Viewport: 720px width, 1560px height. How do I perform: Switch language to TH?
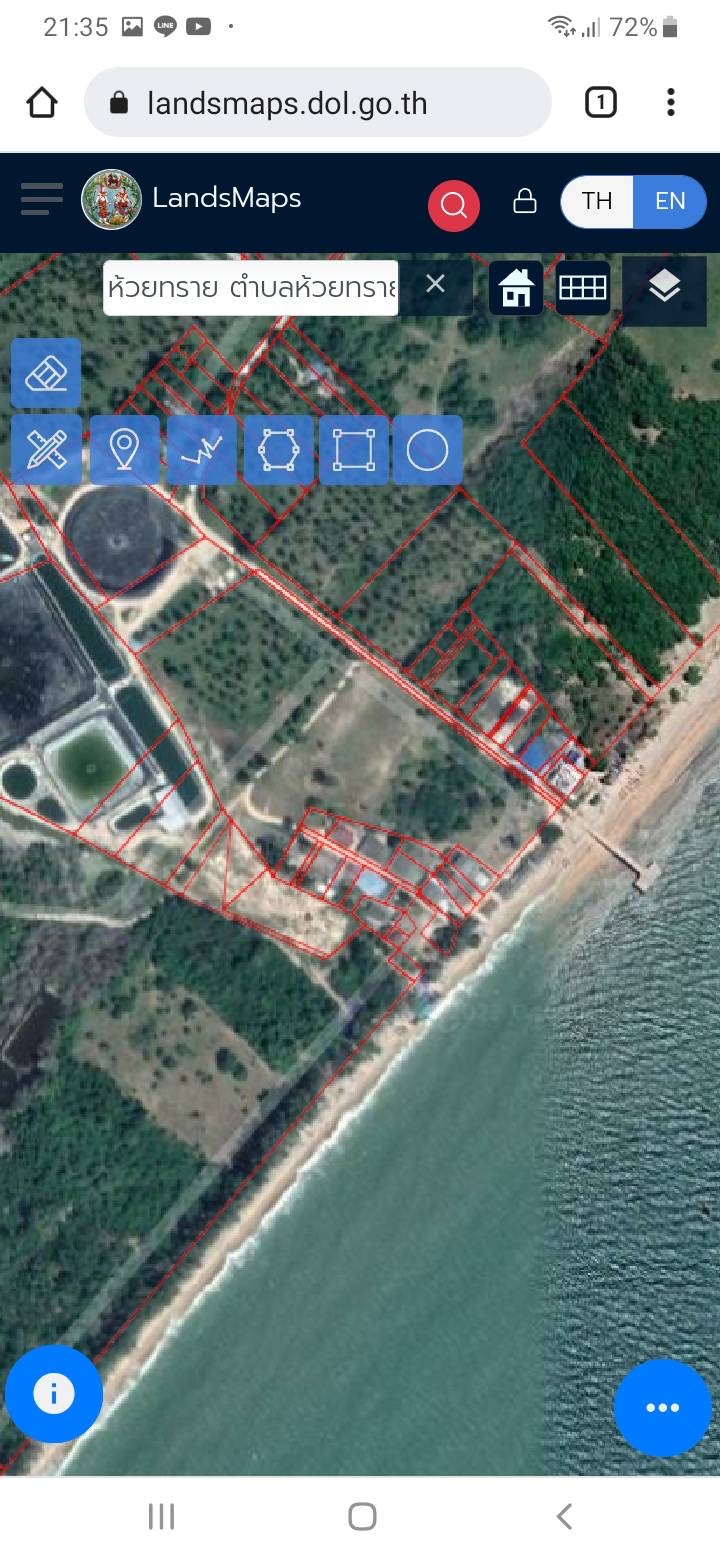[597, 201]
